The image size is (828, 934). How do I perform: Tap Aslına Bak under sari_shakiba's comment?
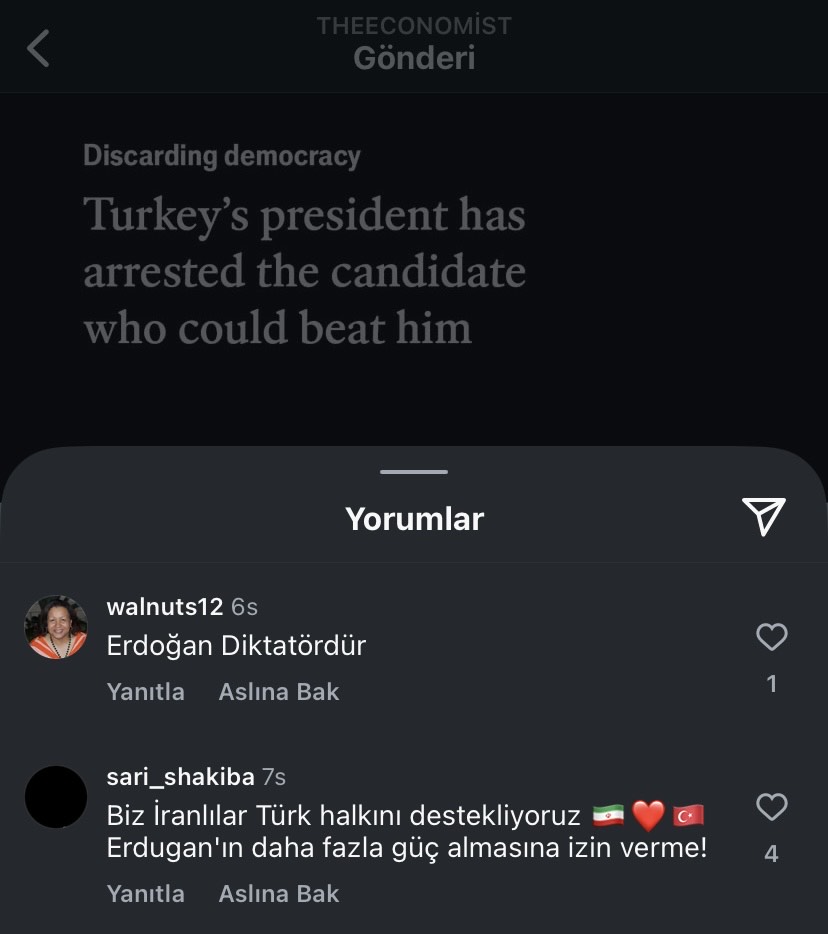279,894
